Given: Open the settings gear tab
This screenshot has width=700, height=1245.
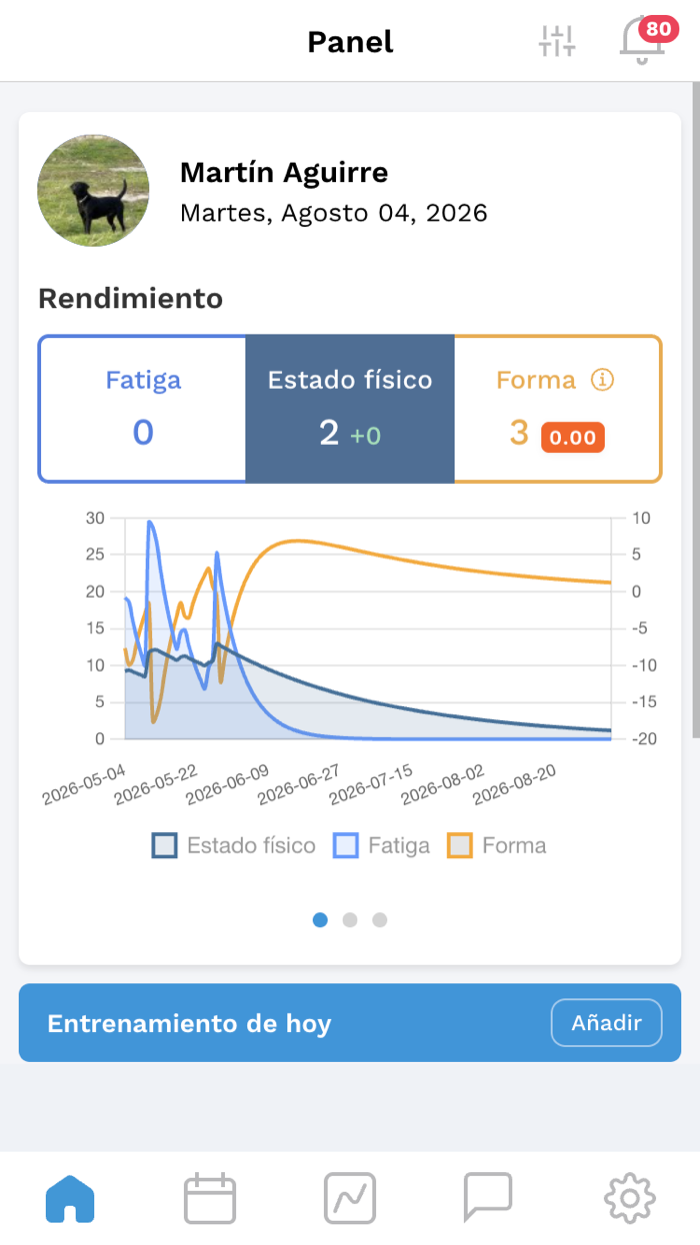Looking at the screenshot, I should tap(630, 1198).
